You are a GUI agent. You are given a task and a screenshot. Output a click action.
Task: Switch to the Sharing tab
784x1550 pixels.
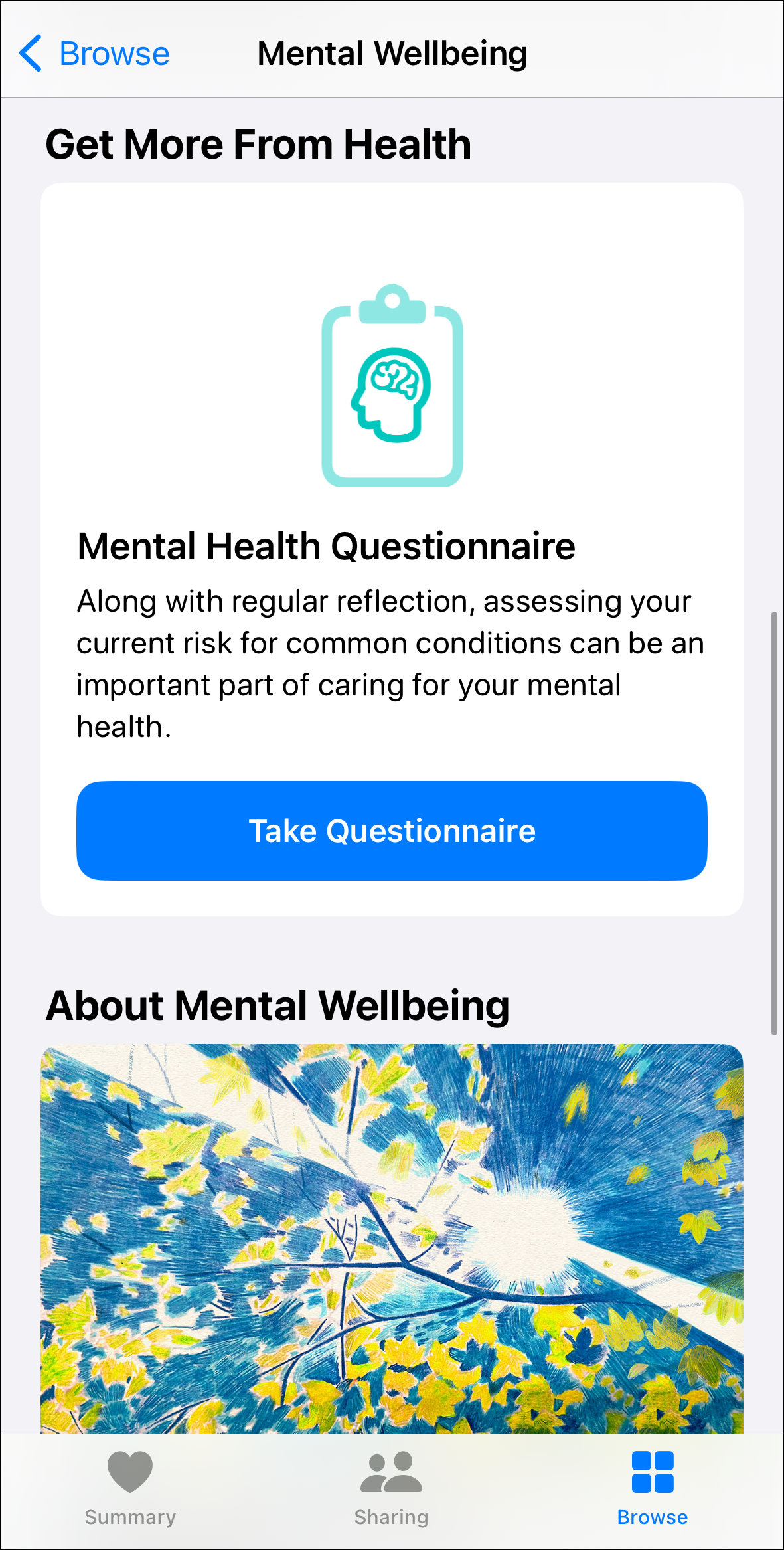[x=391, y=1489]
